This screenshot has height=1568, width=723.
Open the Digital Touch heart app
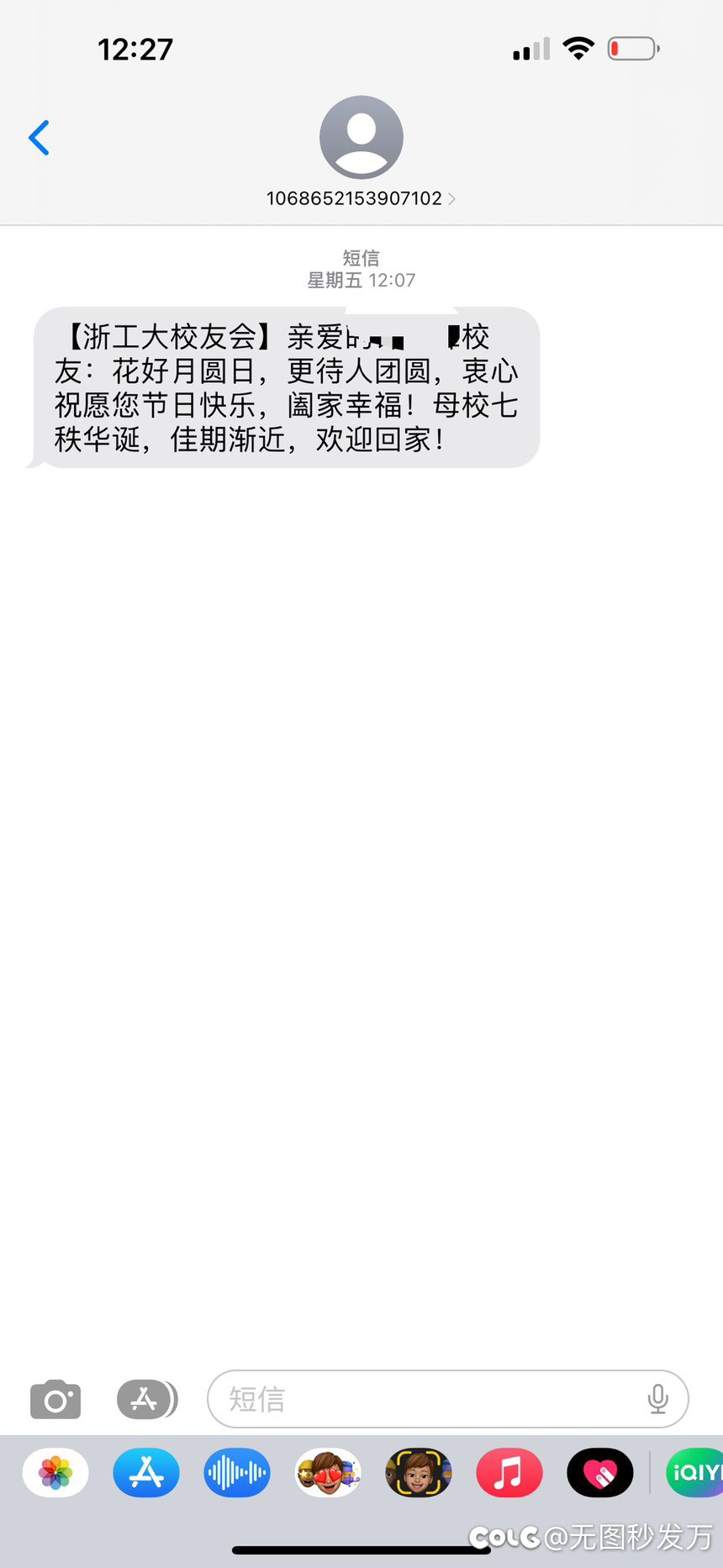coord(600,1473)
